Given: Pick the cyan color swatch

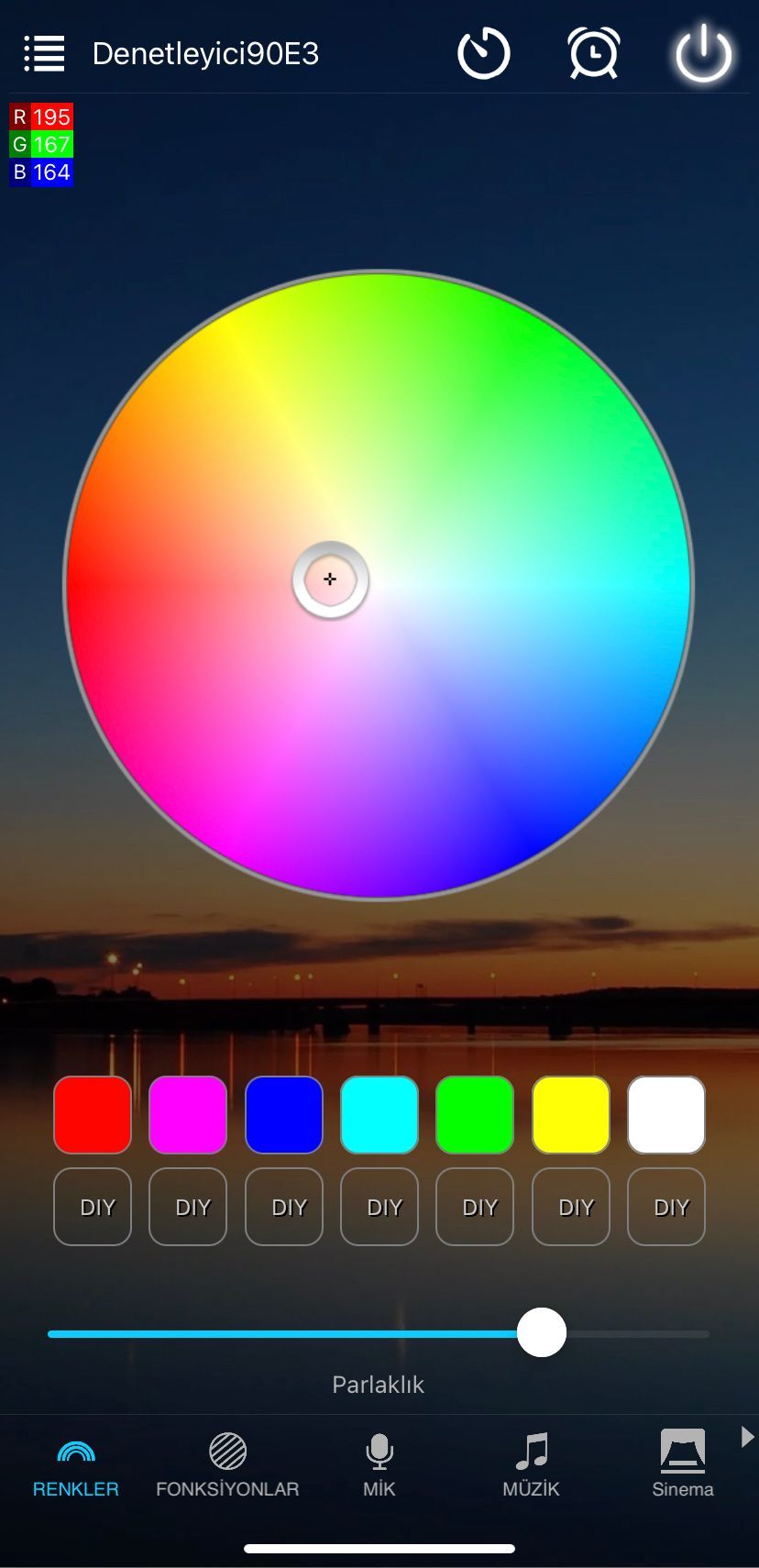Looking at the screenshot, I should pyautogui.click(x=379, y=1114).
